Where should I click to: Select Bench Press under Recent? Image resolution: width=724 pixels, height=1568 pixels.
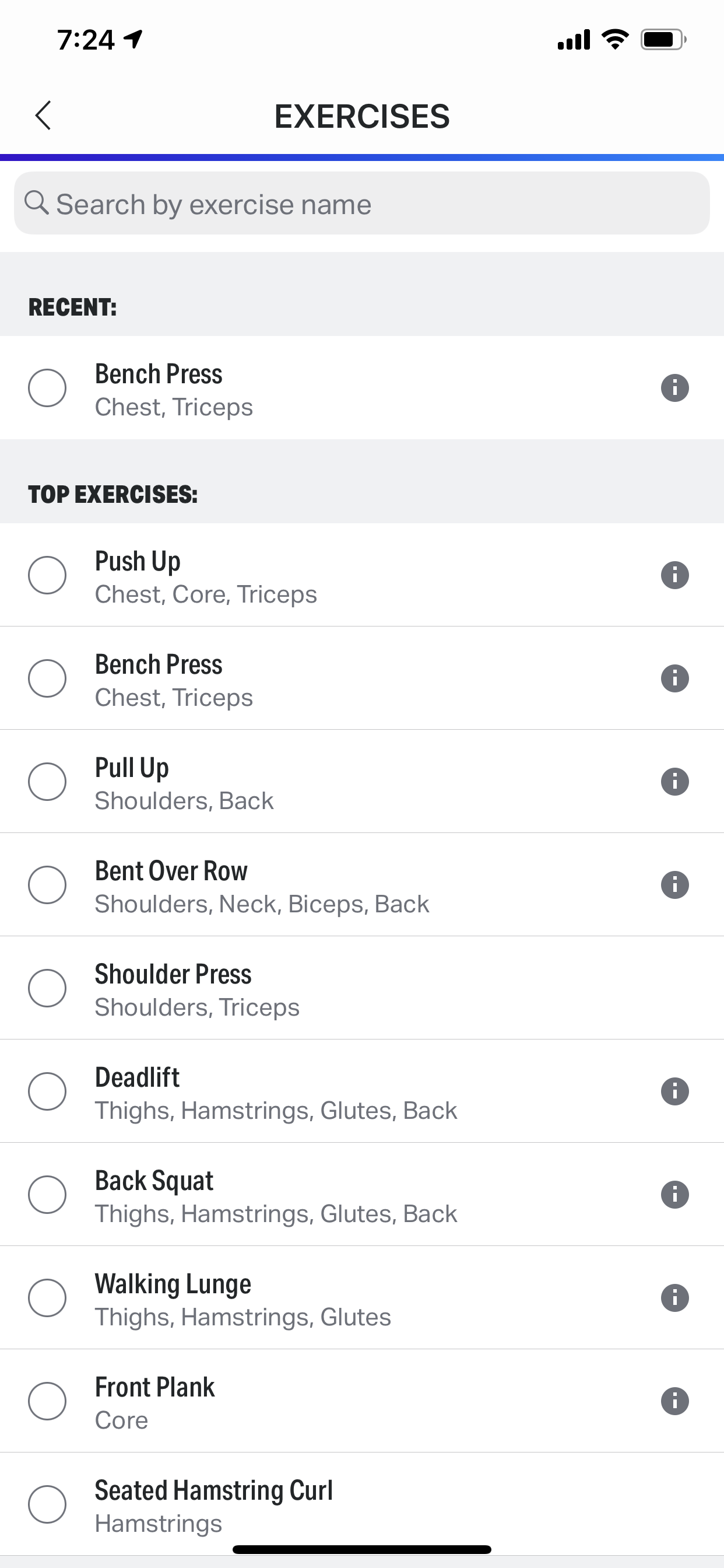click(x=47, y=388)
